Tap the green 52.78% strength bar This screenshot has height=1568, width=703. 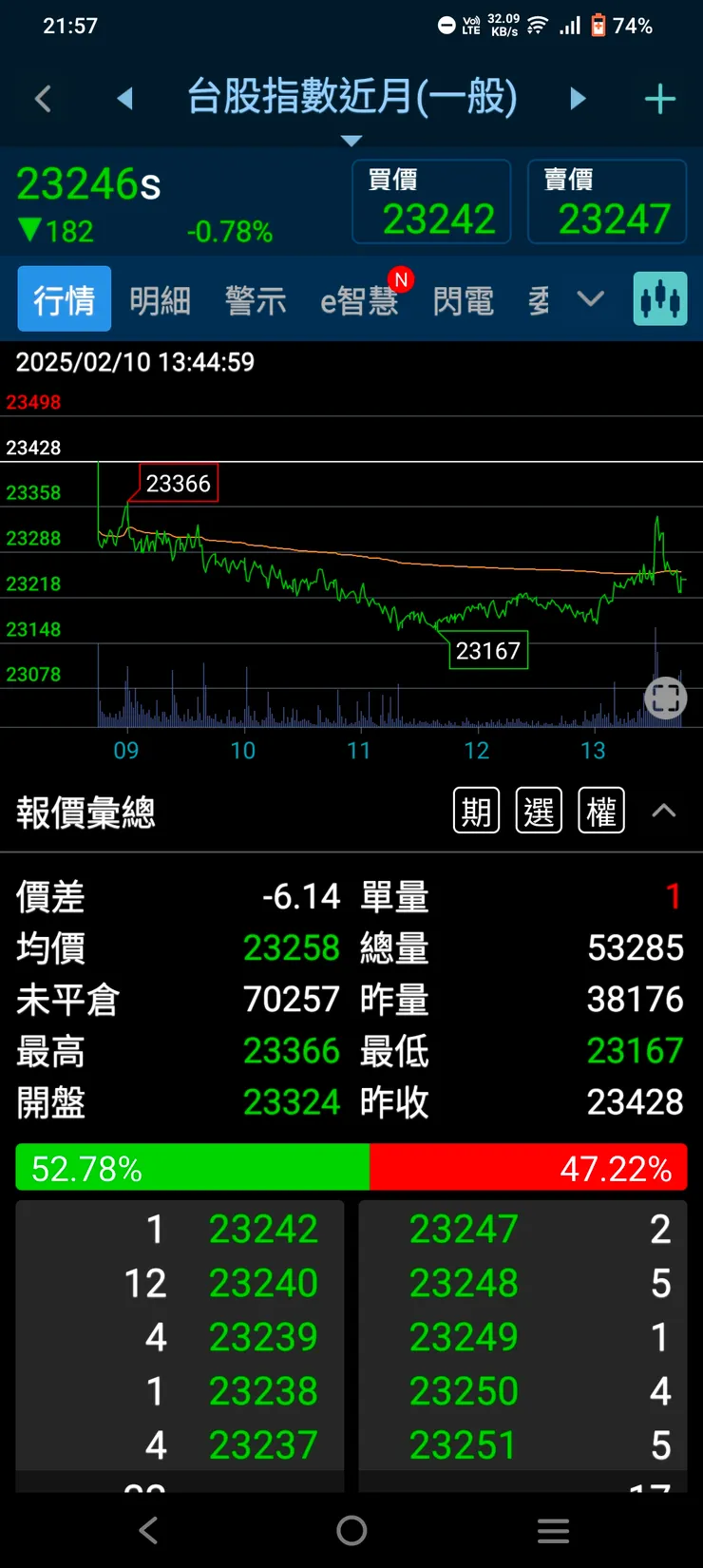190,1167
